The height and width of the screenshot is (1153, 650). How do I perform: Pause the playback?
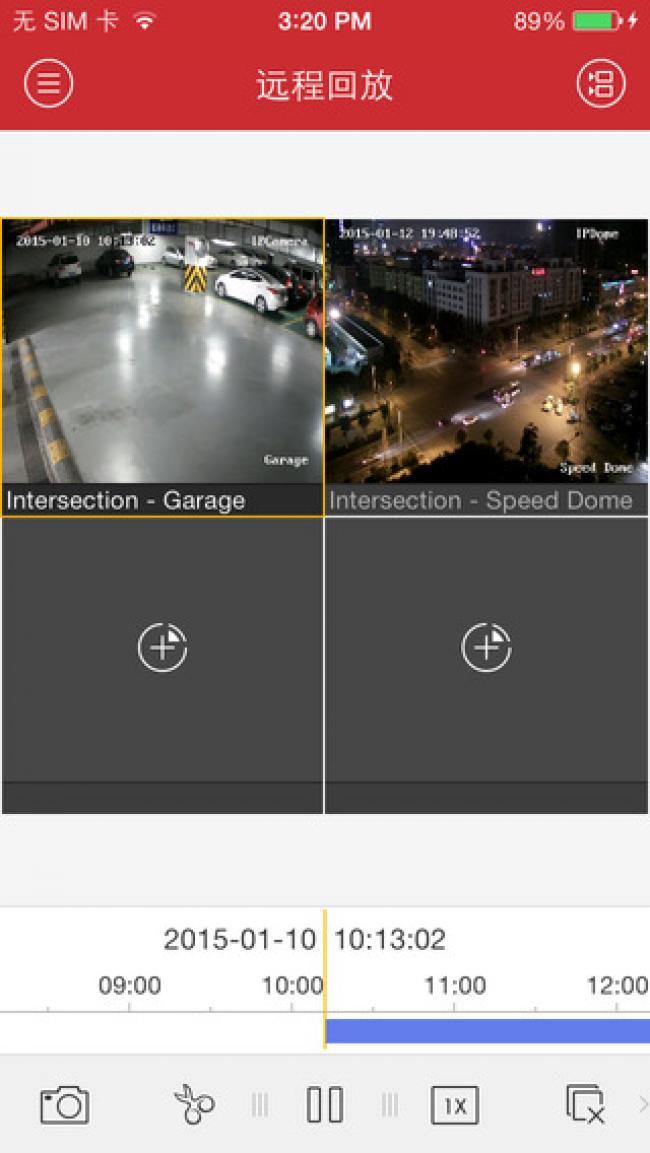[x=325, y=1105]
